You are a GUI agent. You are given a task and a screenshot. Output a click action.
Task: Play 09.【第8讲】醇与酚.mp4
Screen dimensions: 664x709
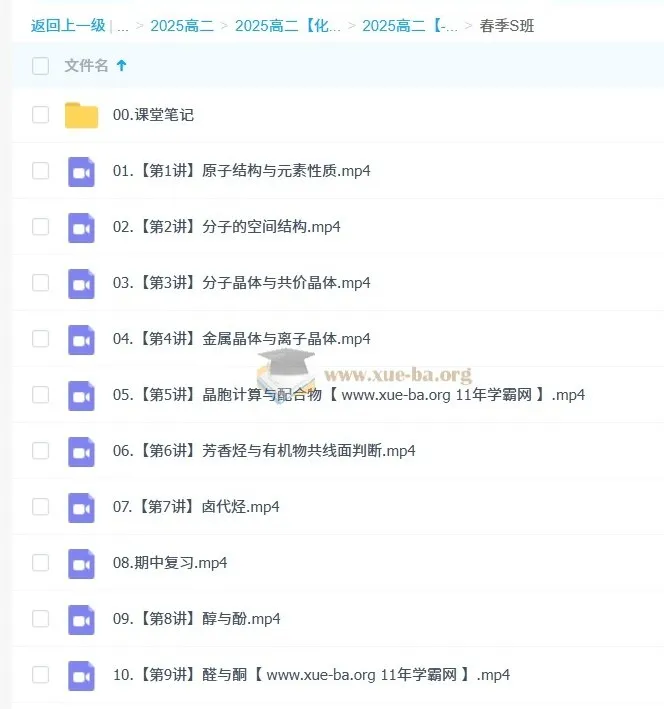196,619
